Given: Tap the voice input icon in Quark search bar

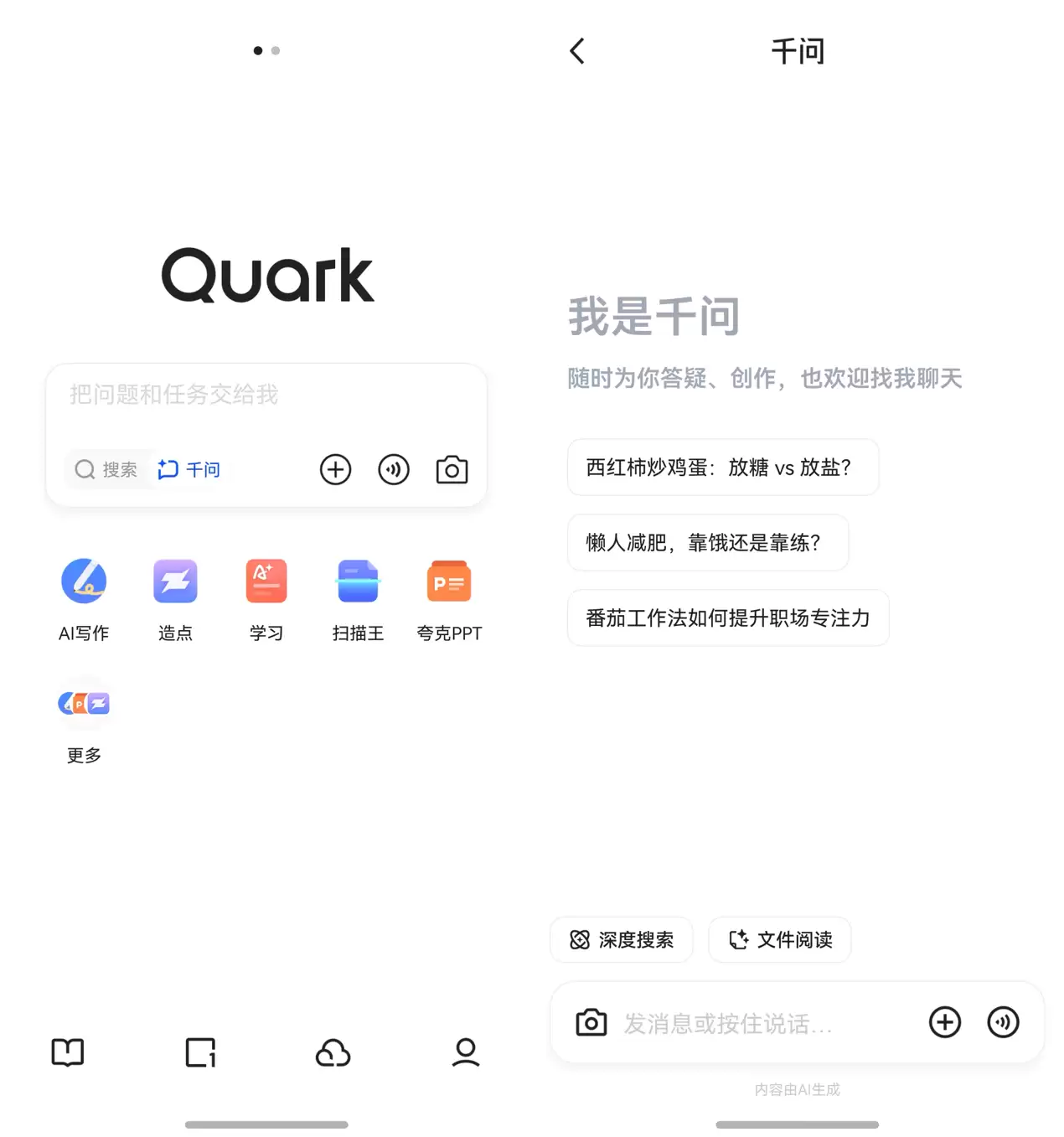Looking at the screenshot, I should tap(393, 469).
